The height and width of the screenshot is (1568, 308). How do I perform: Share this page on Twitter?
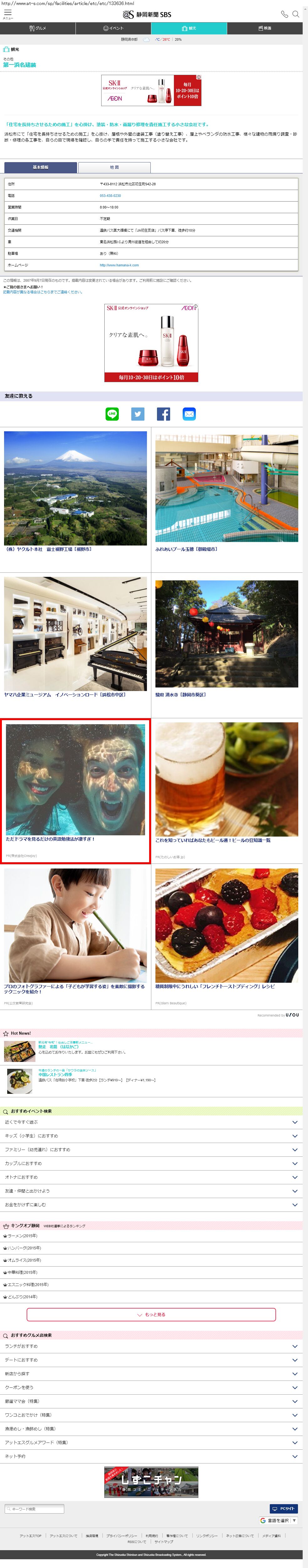pyautogui.click(x=138, y=414)
